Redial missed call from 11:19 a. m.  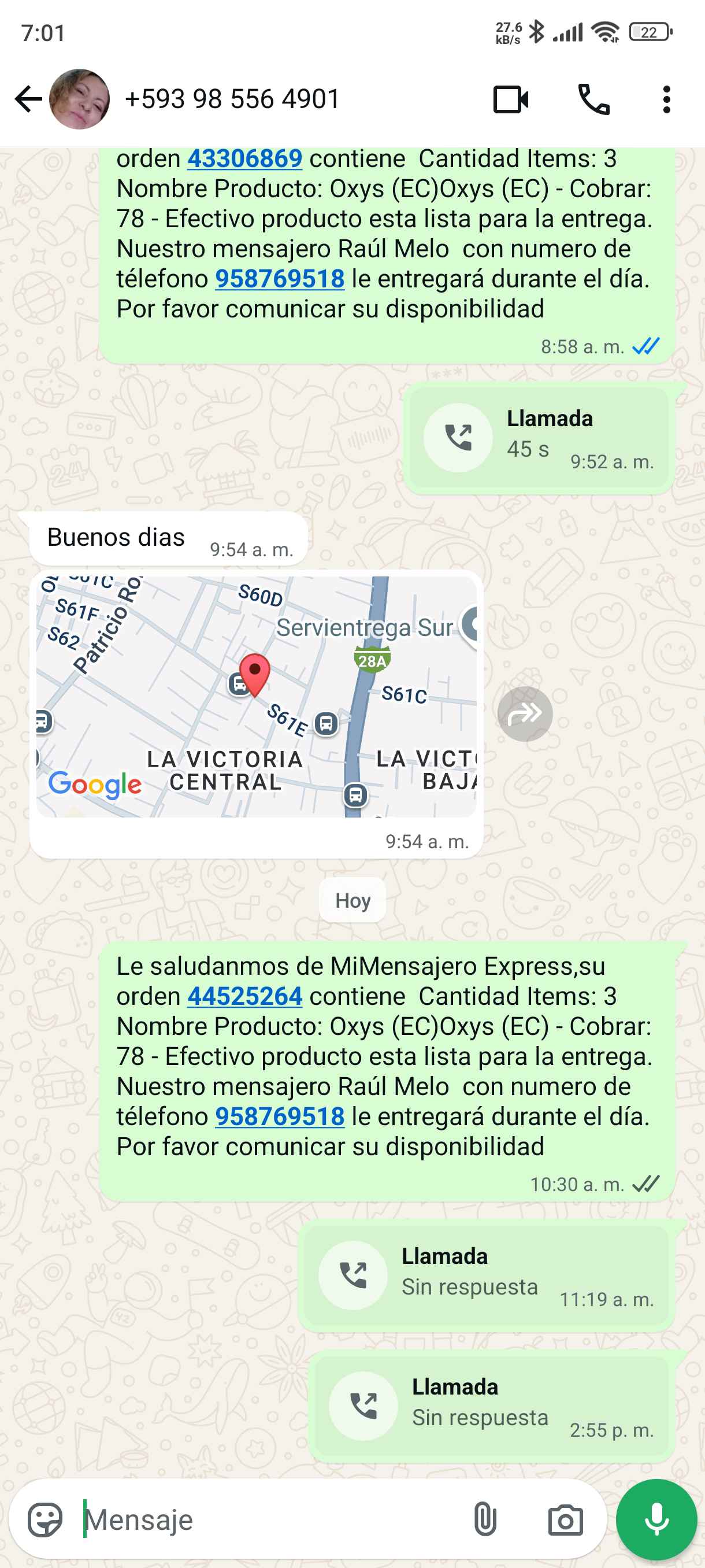click(353, 1275)
